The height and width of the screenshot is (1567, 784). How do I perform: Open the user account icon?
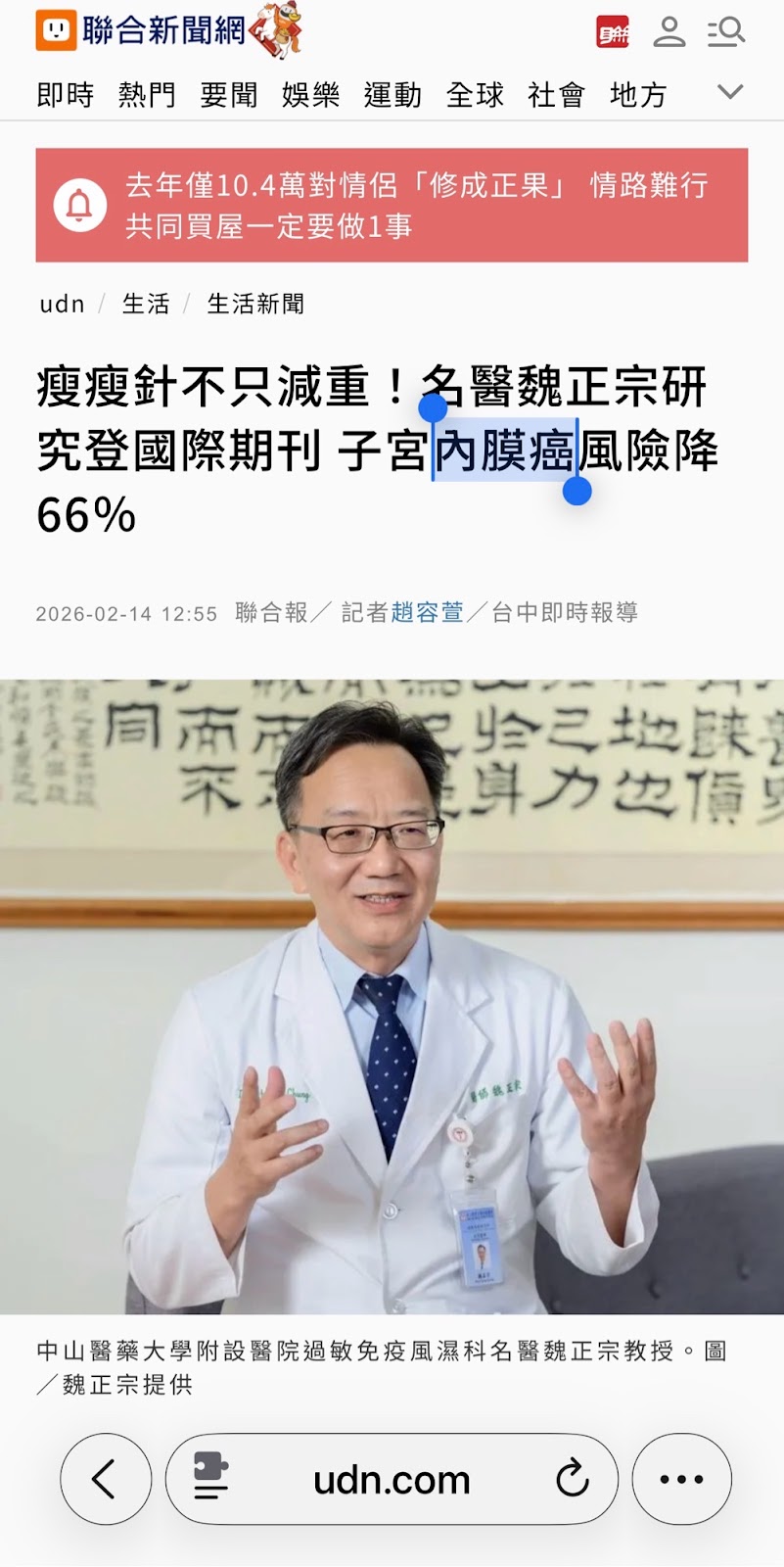coord(669,31)
